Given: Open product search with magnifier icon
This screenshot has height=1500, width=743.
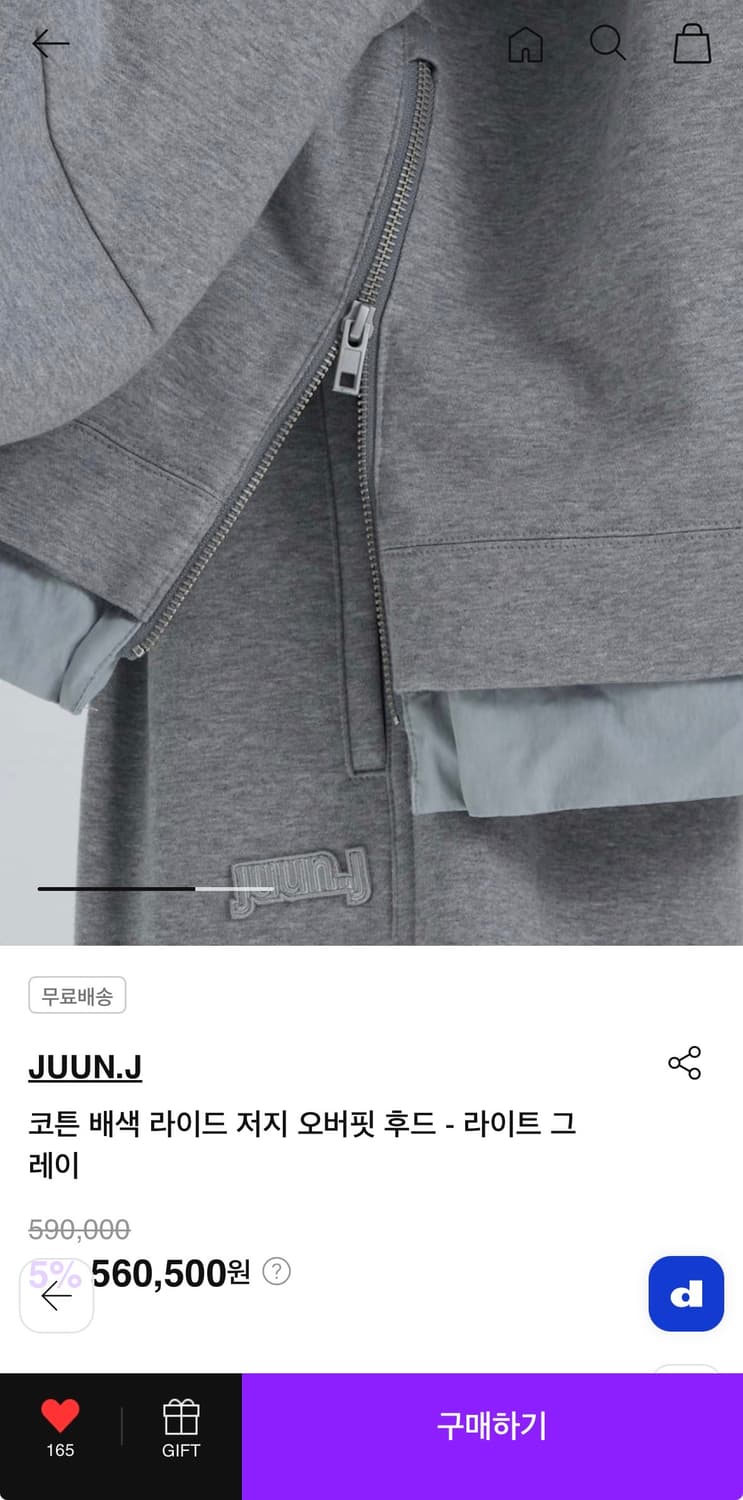Looking at the screenshot, I should coord(607,43).
